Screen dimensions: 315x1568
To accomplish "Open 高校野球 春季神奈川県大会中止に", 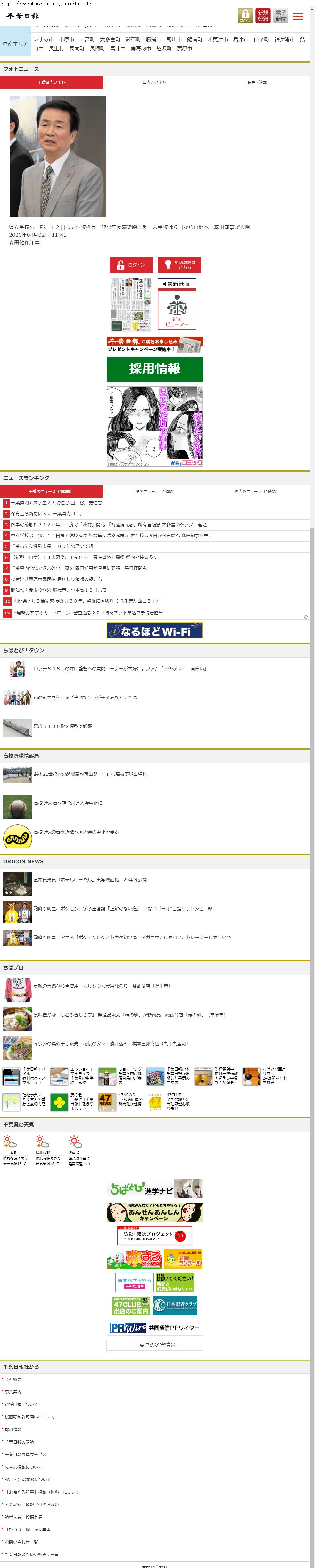I will [x=68, y=803].
